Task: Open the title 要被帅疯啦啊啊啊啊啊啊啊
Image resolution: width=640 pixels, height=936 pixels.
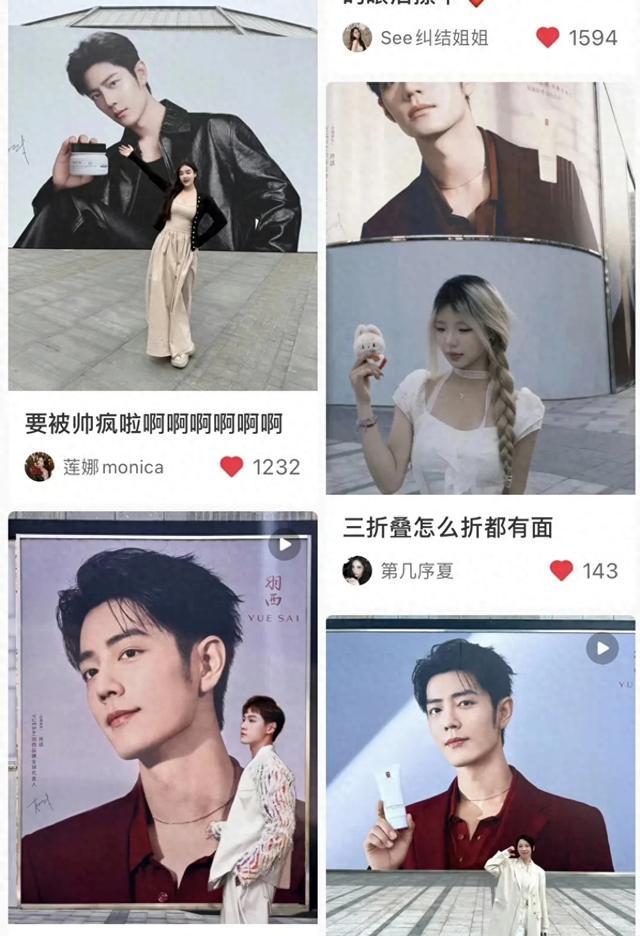Action: (x=154, y=423)
